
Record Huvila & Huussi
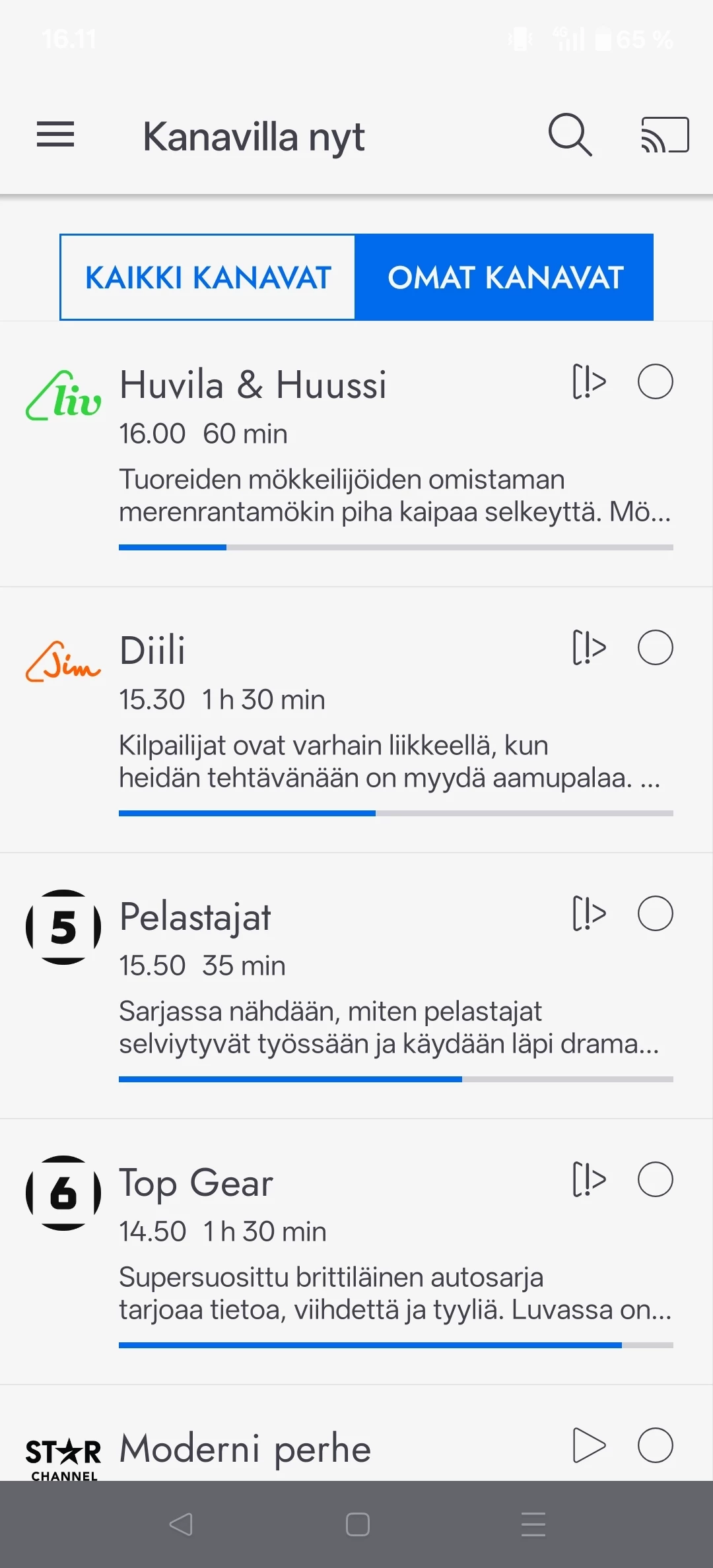[655, 382]
